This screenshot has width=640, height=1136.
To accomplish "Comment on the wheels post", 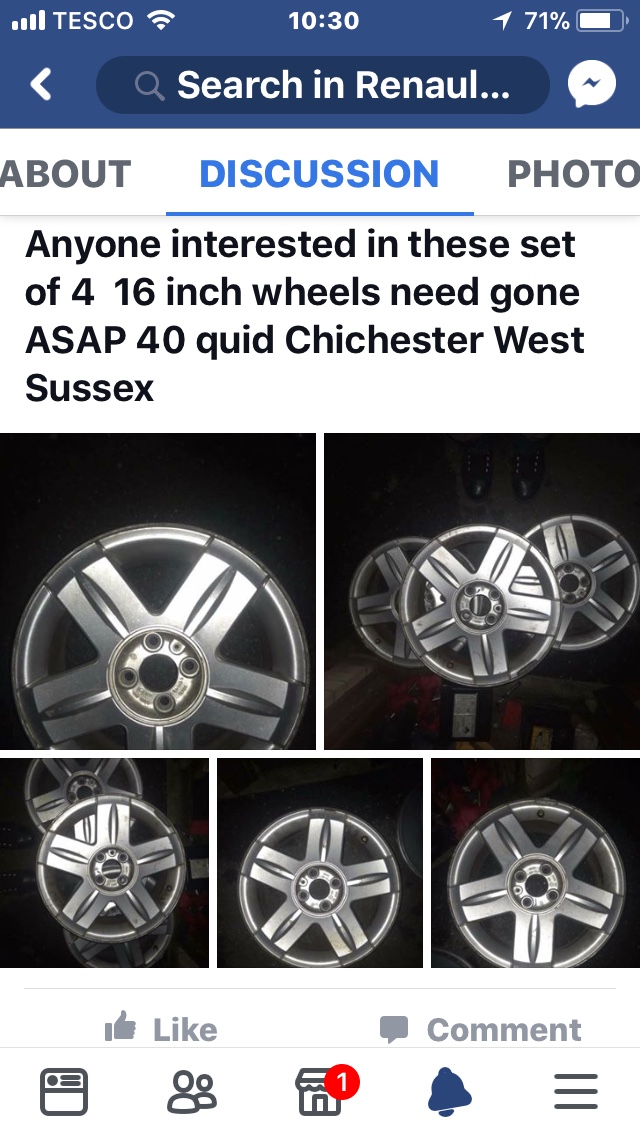I will coord(480,1028).
